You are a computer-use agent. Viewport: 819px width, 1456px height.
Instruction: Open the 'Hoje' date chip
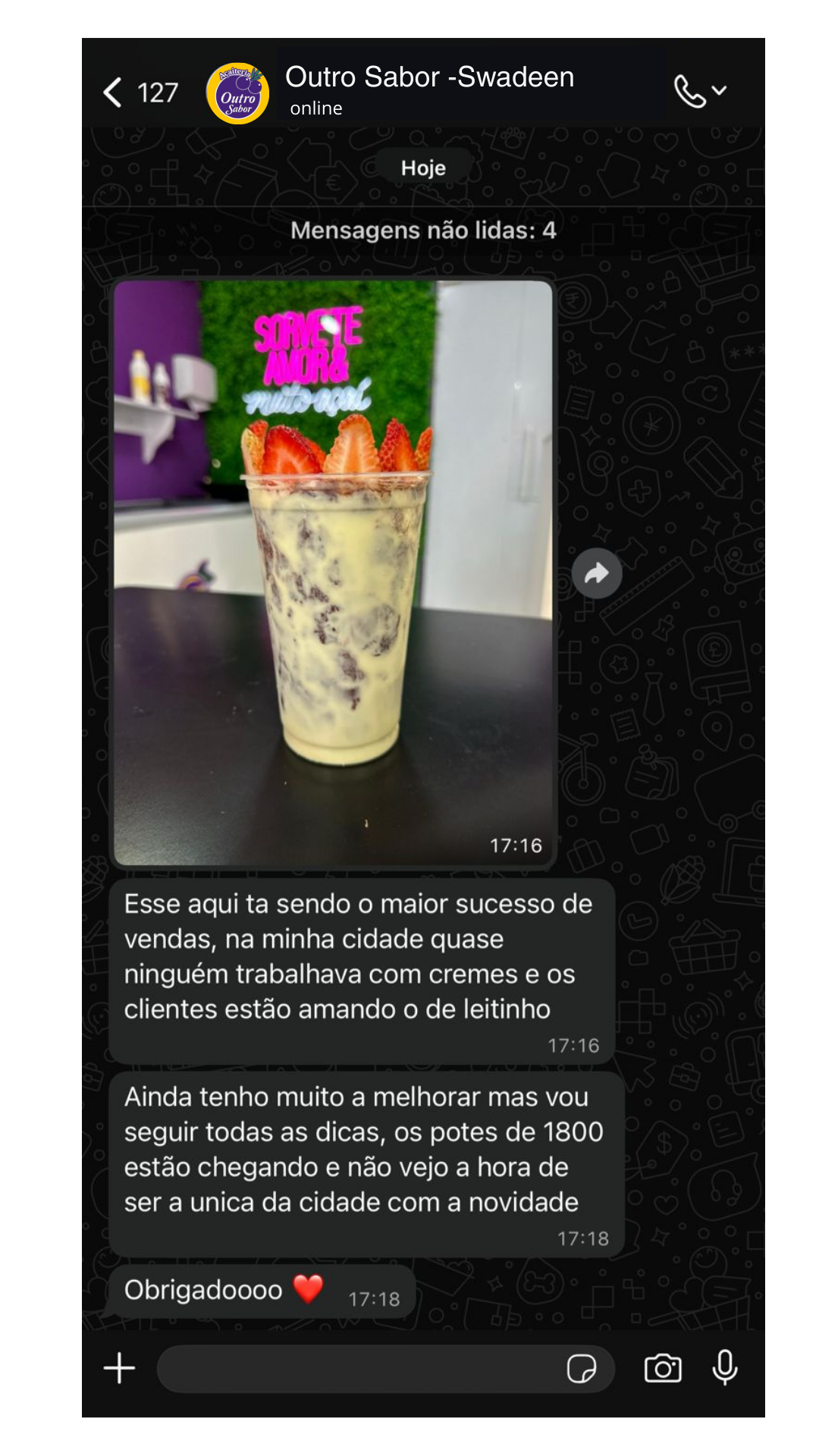(x=422, y=168)
